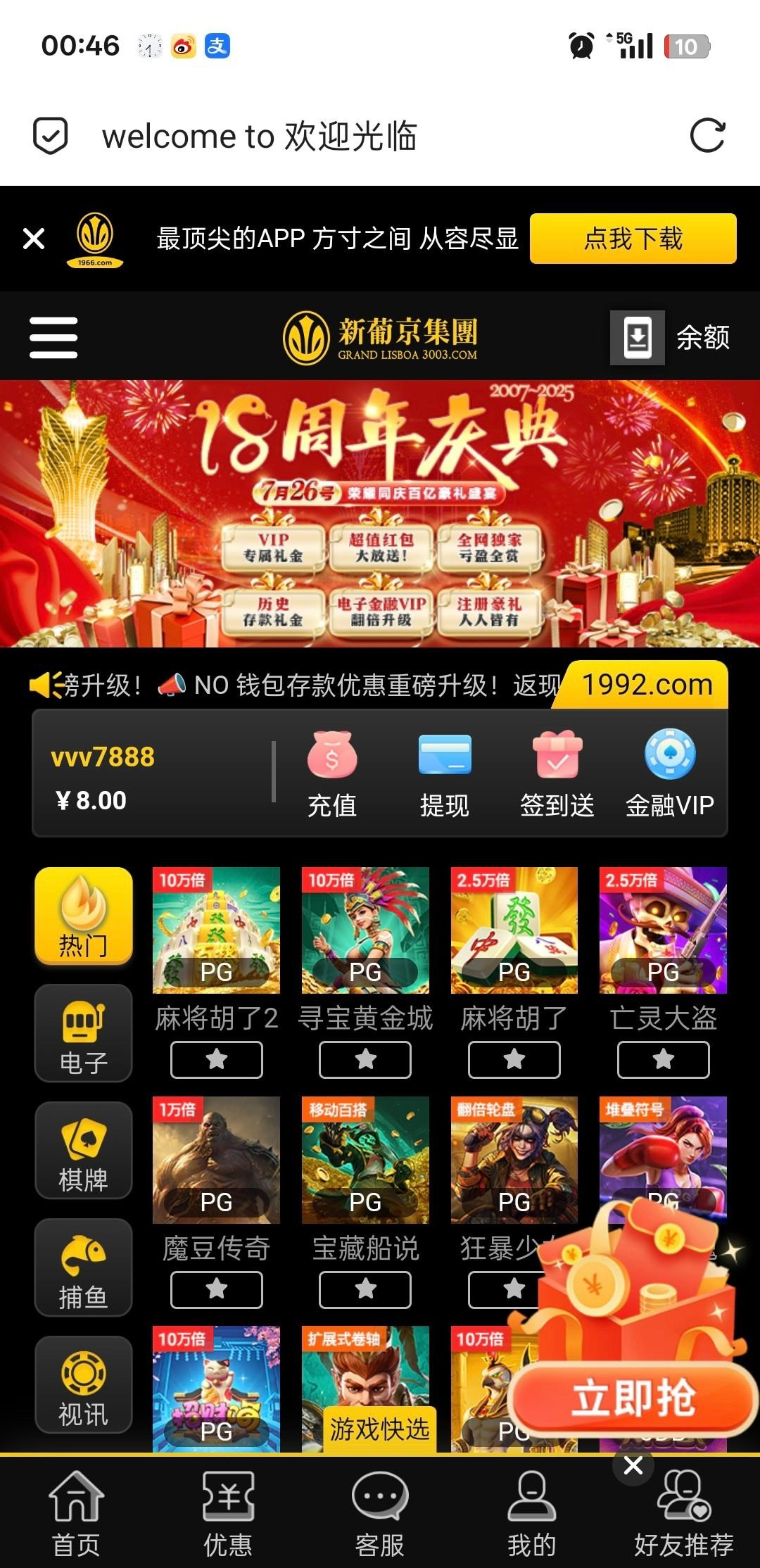Reload the page with refresh icon
This screenshot has width=760, height=1568.
coord(707,135)
